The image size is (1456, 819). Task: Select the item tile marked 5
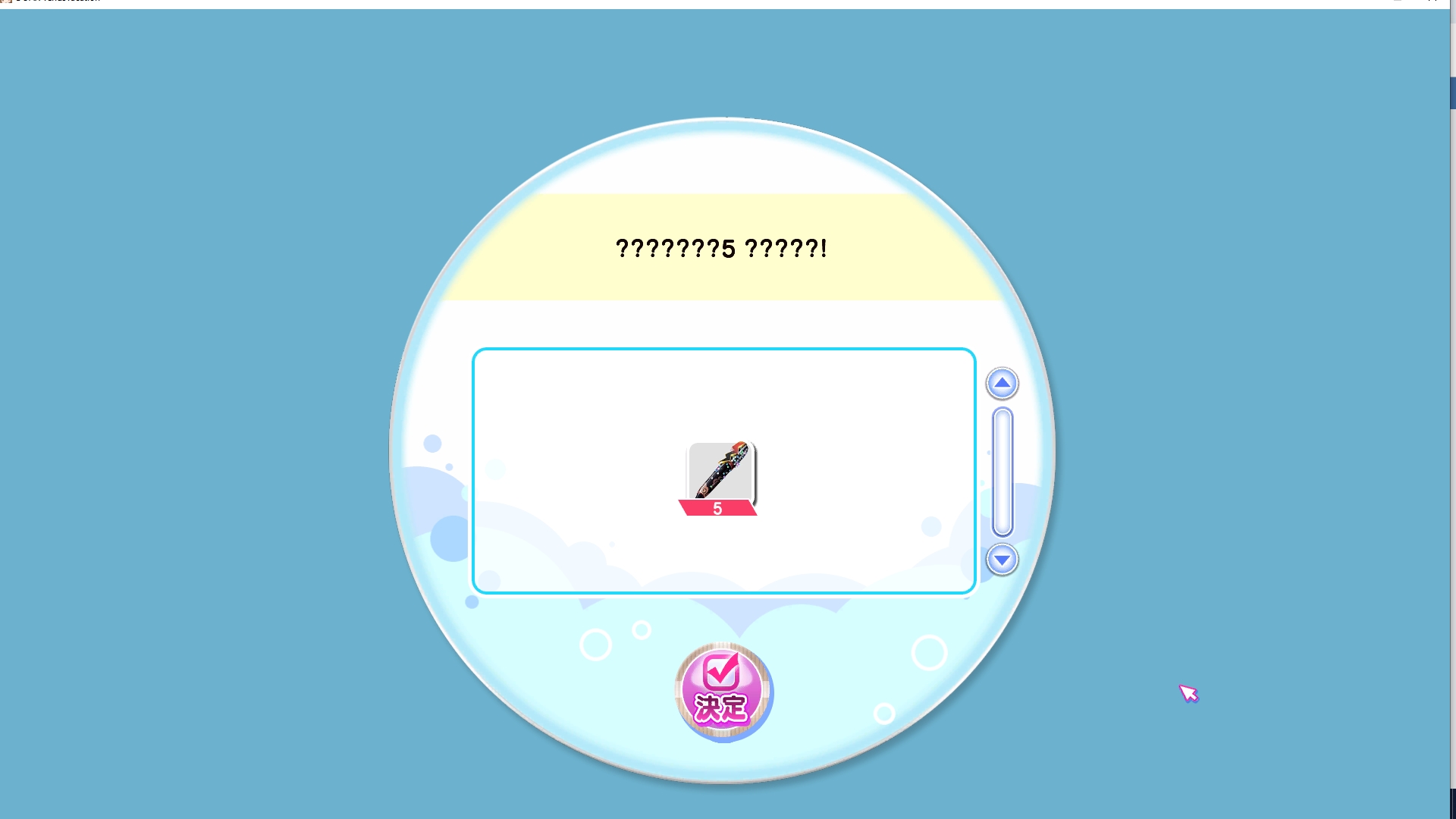720,476
